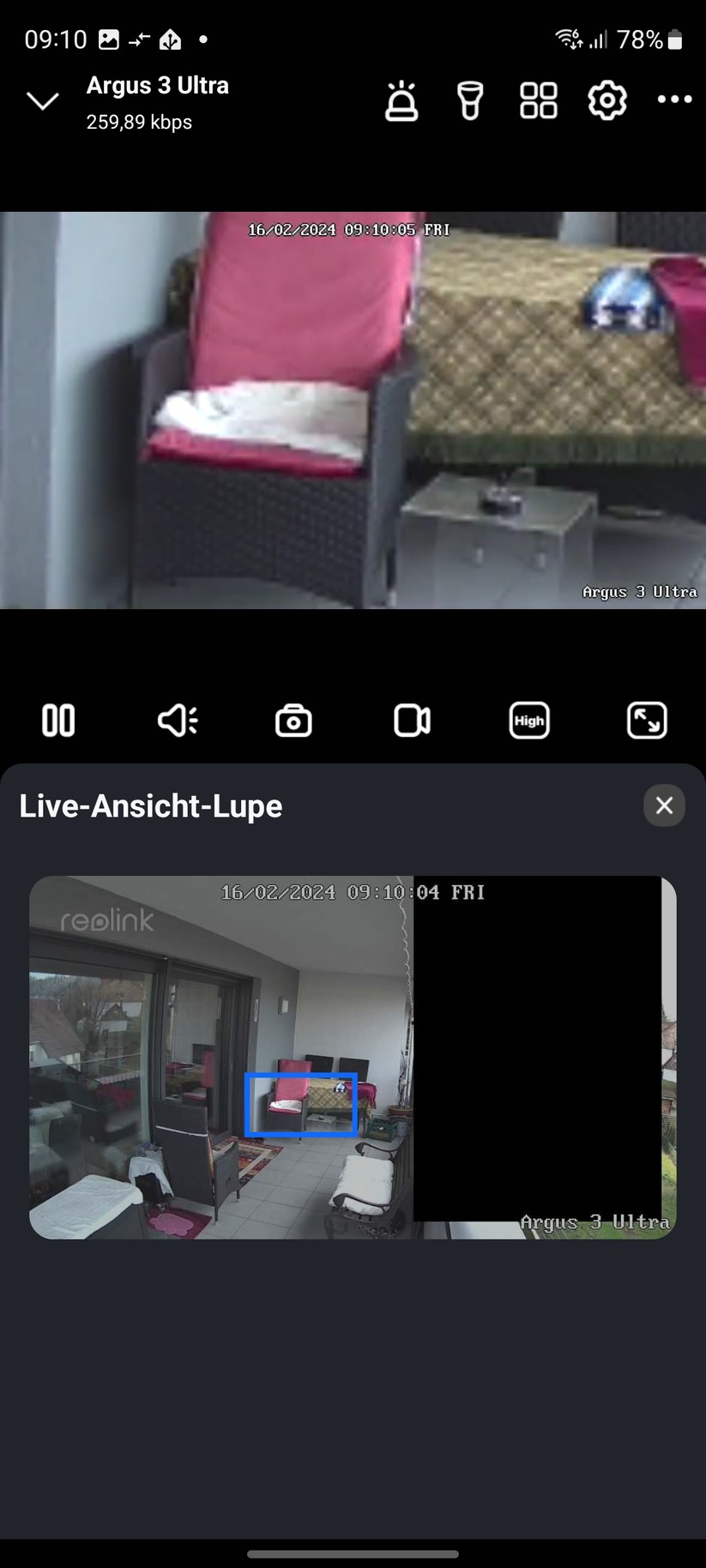Select the zoom region box in the magnifier
The image size is (706, 1568).
click(301, 1104)
